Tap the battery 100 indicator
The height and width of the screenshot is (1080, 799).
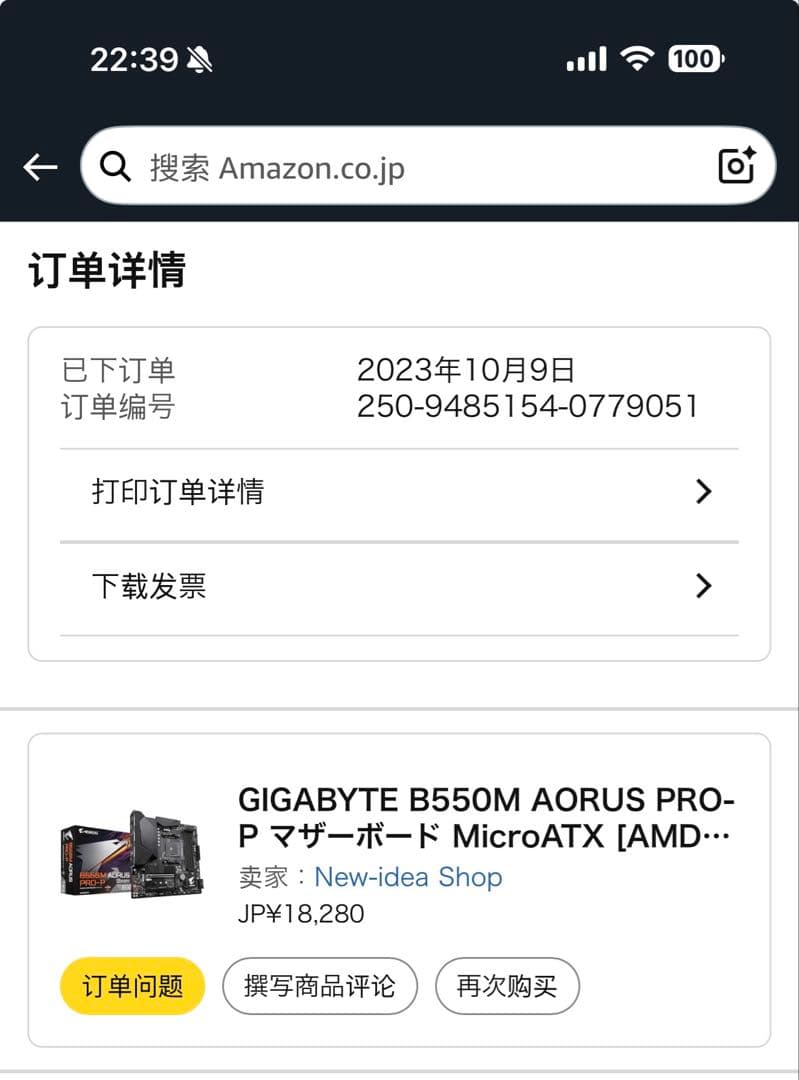pyautogui.click(x=696, y=59)
